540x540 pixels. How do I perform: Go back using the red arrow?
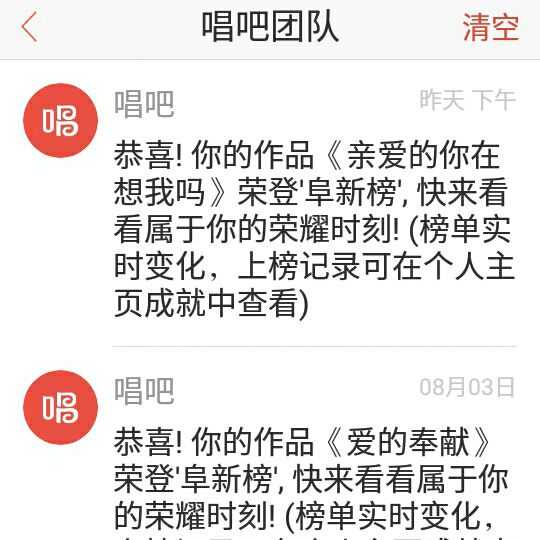coord(29,27)
